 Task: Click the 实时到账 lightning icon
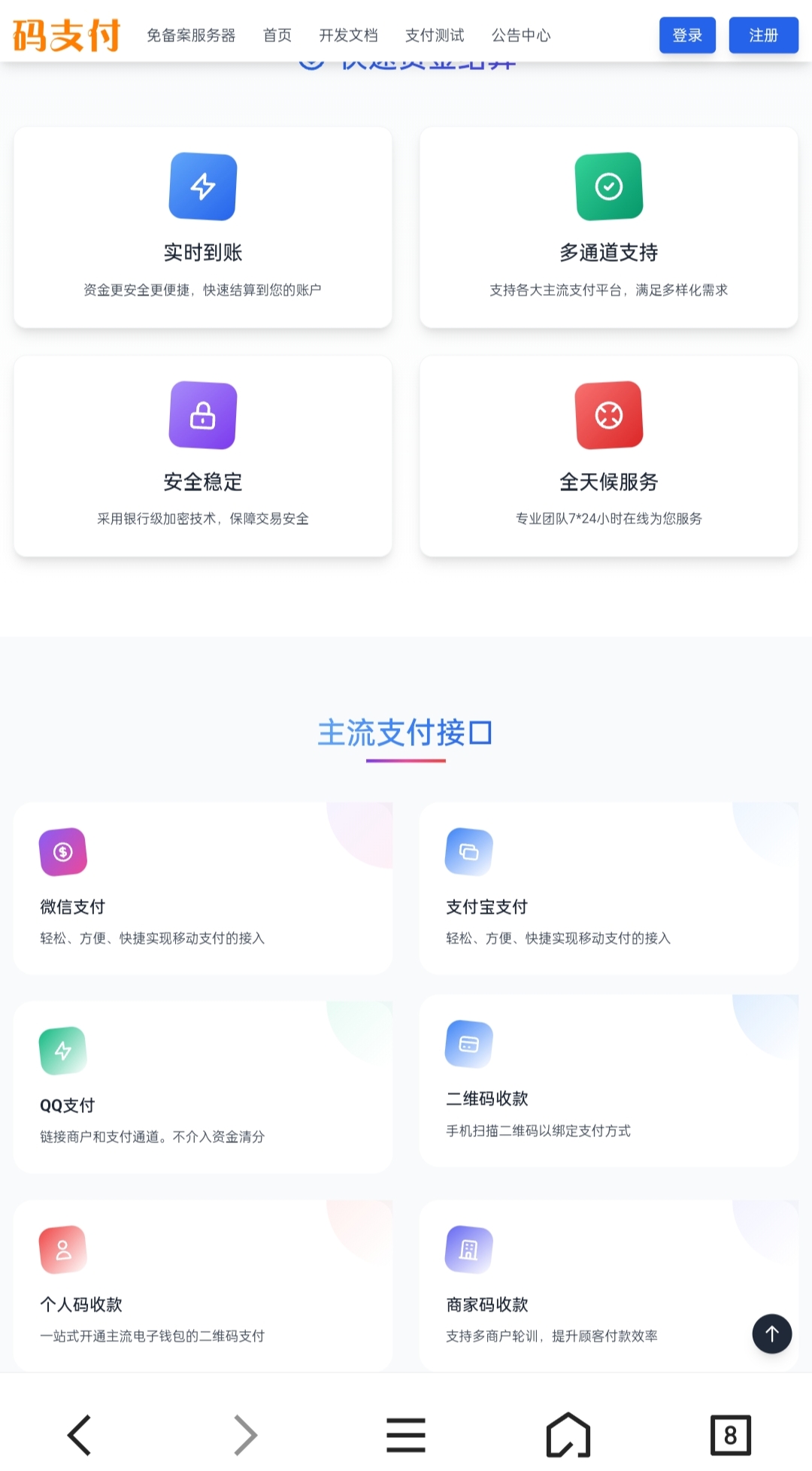(x=202, y=187)
